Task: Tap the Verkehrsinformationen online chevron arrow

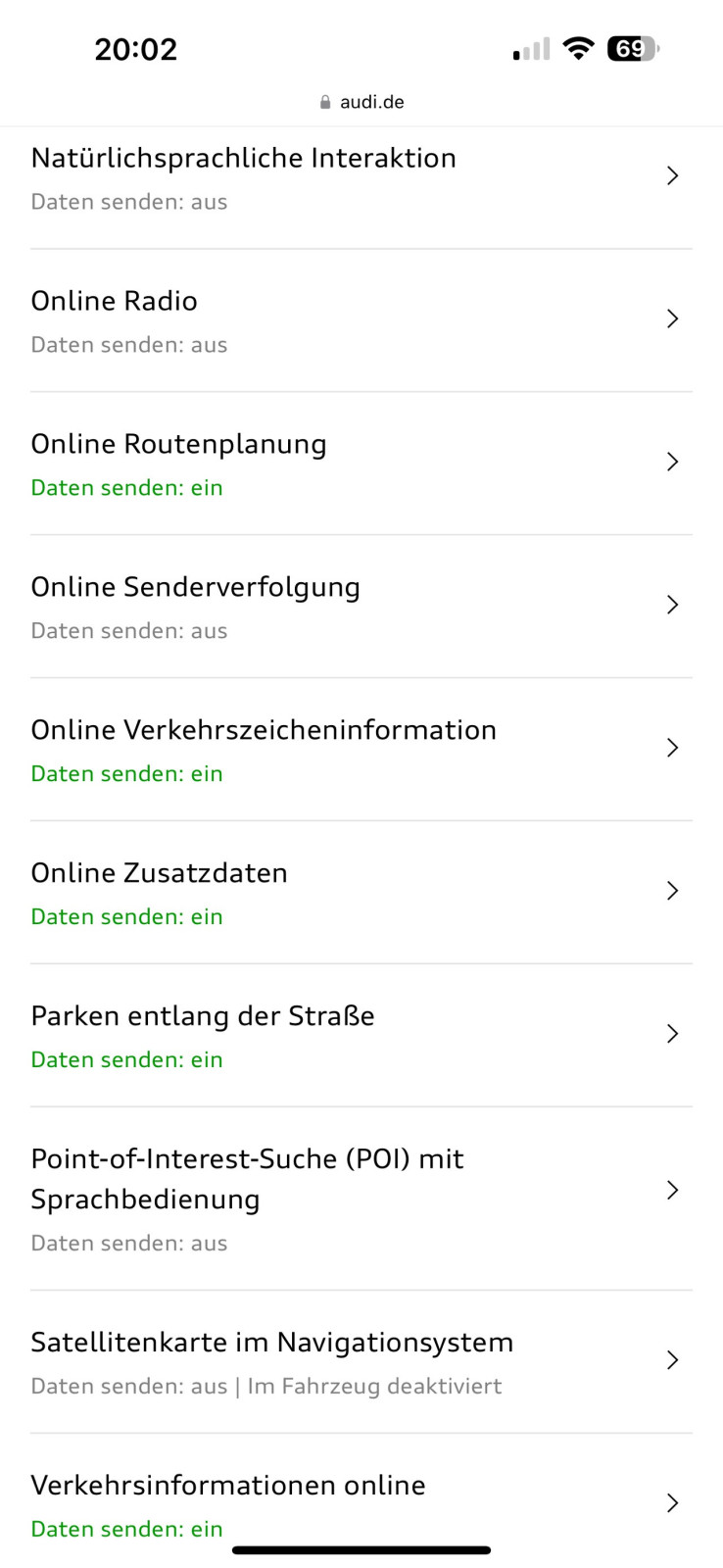Action: 672,1502
